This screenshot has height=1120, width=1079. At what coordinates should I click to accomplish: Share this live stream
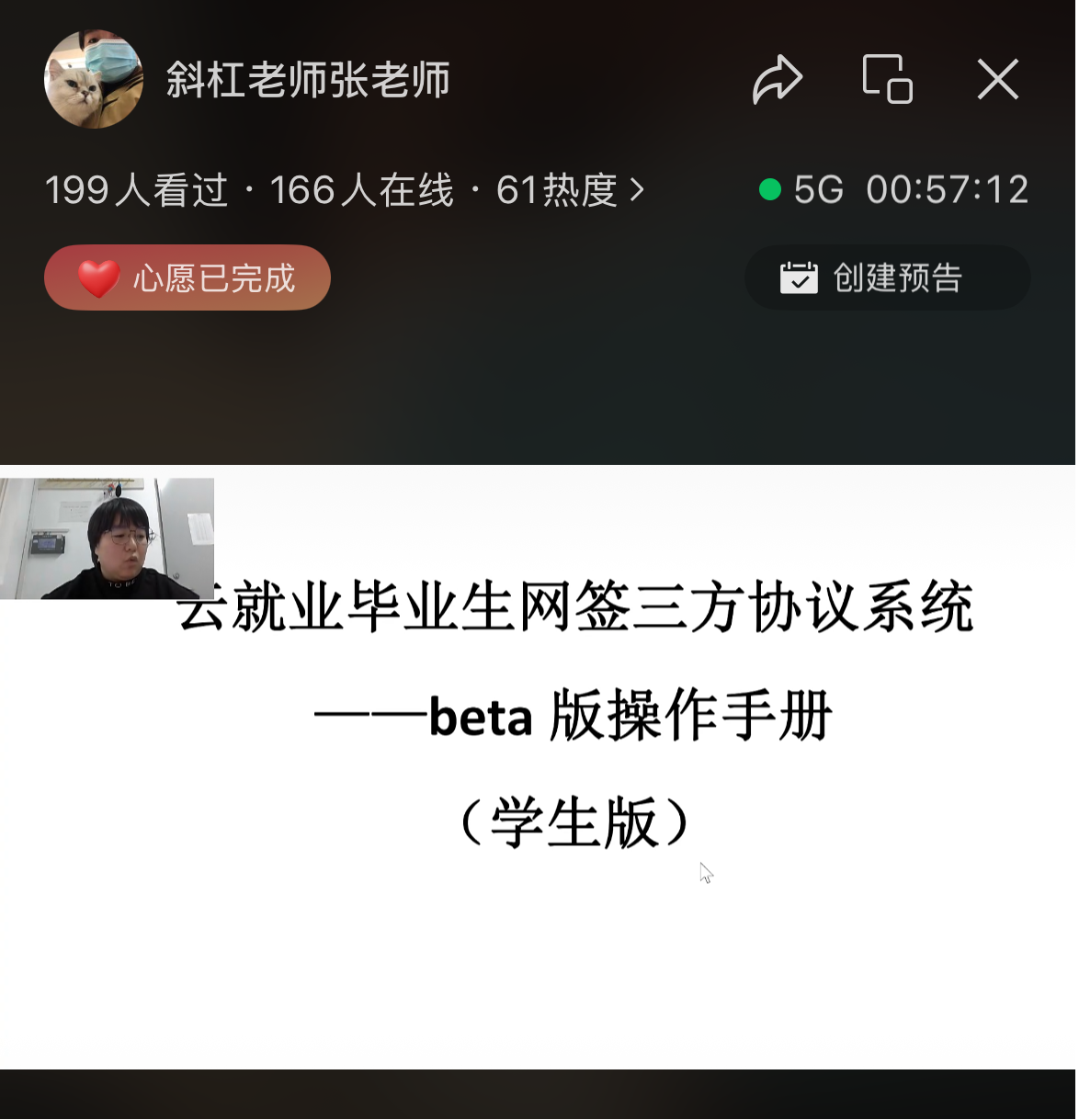pos(778,80)
